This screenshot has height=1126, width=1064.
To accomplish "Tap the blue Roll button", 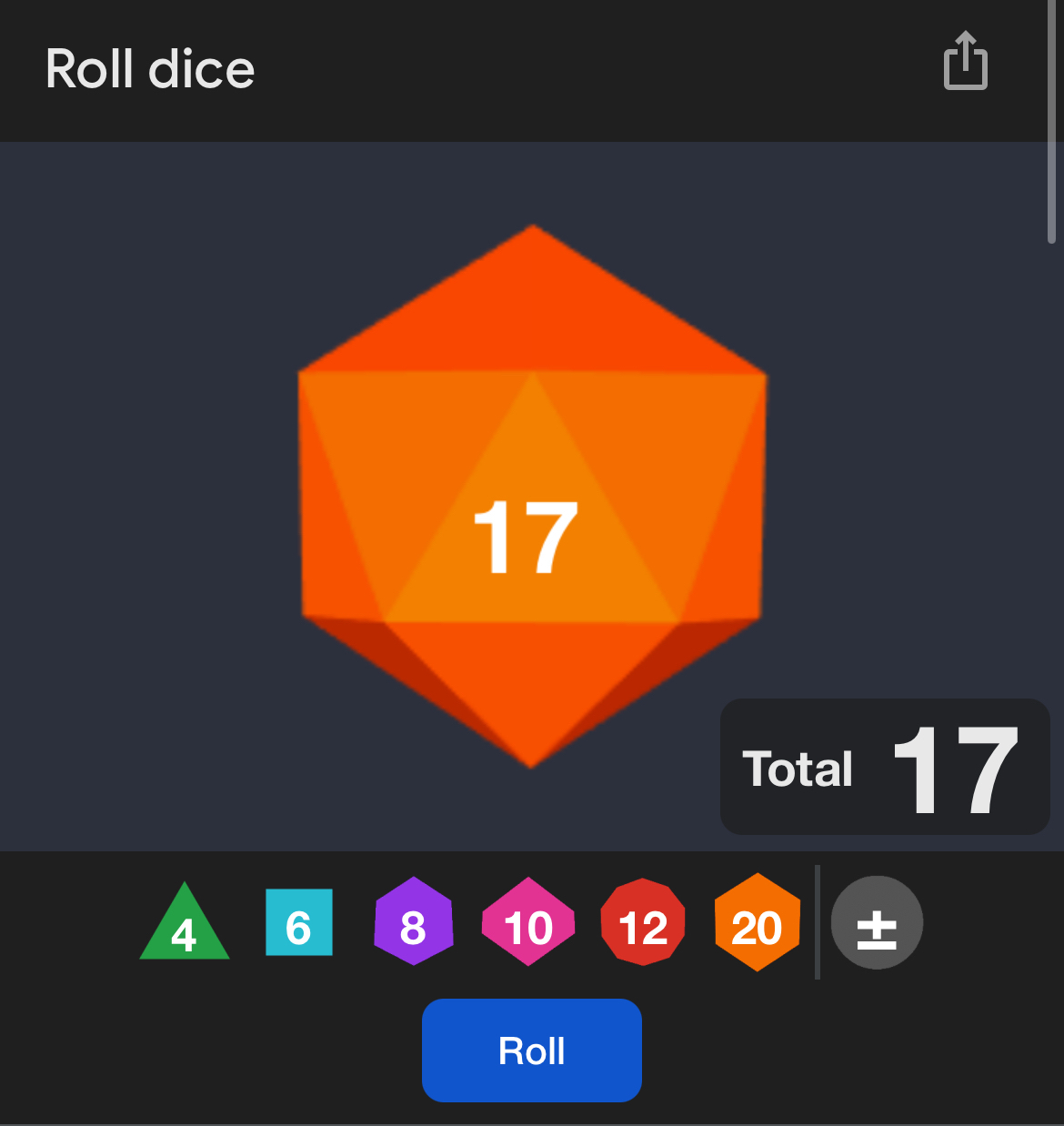I will pyautogui.click(x=532, y=1051).
